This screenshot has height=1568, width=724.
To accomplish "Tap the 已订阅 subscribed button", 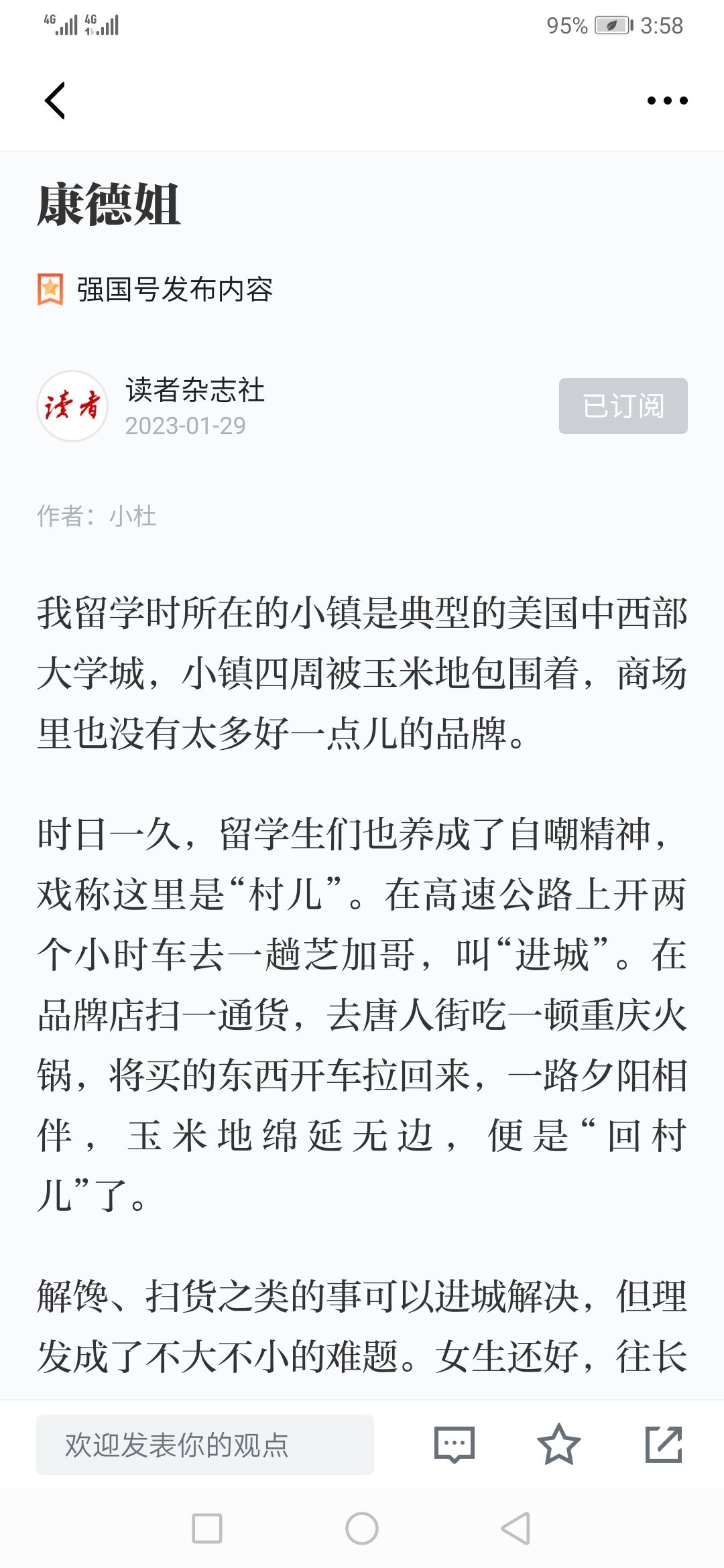I will 623,406.
